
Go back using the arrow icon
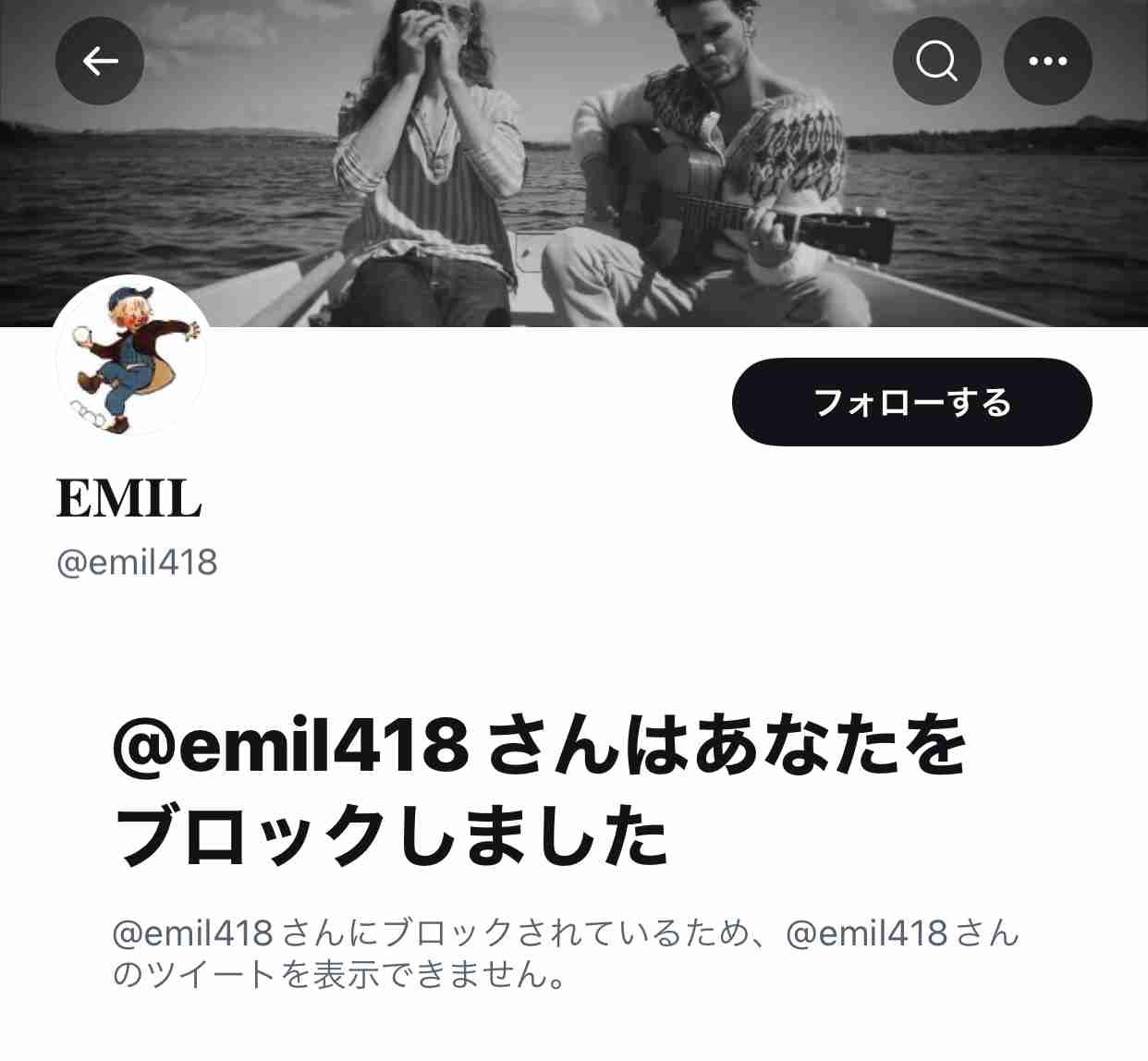coord(100,61)
